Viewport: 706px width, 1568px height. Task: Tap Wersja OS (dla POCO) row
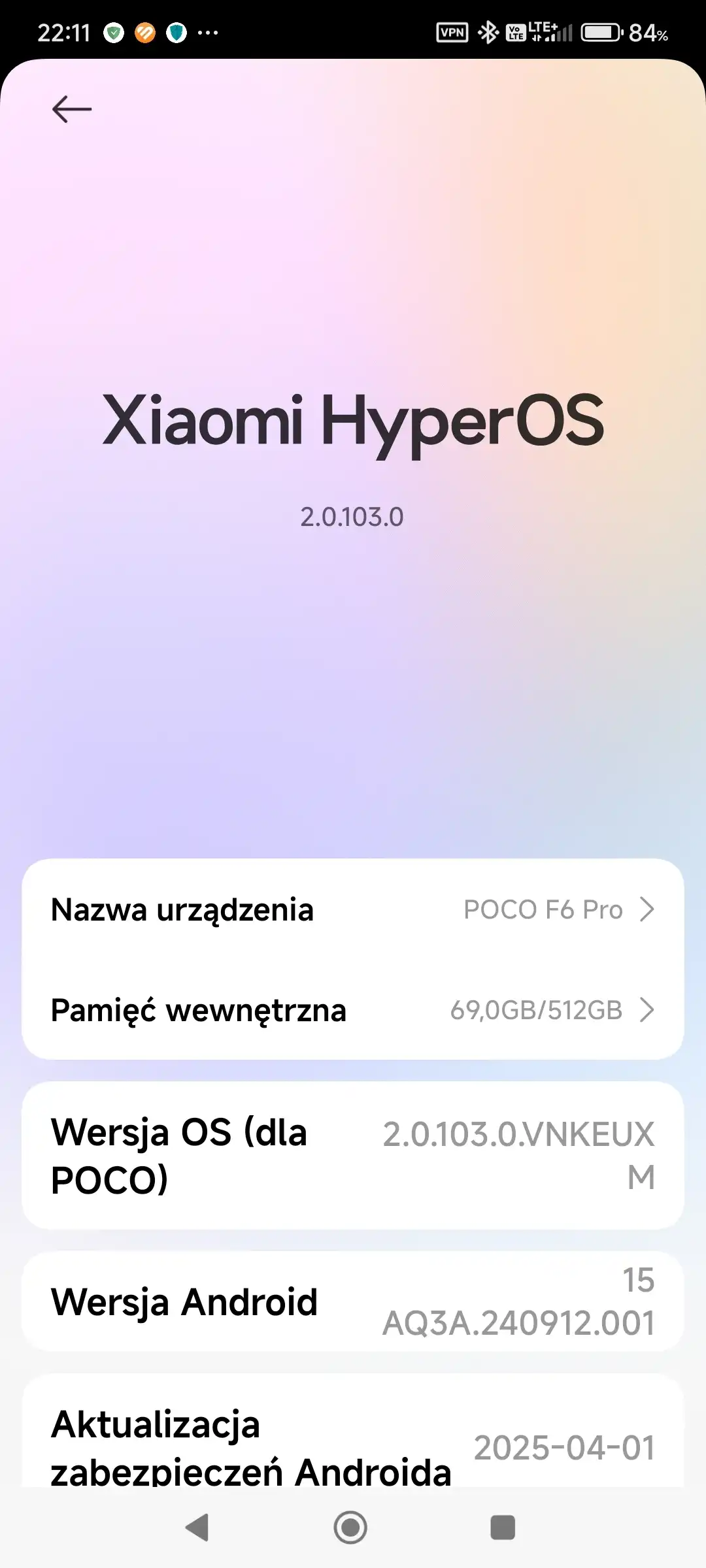click(353, 1155)
